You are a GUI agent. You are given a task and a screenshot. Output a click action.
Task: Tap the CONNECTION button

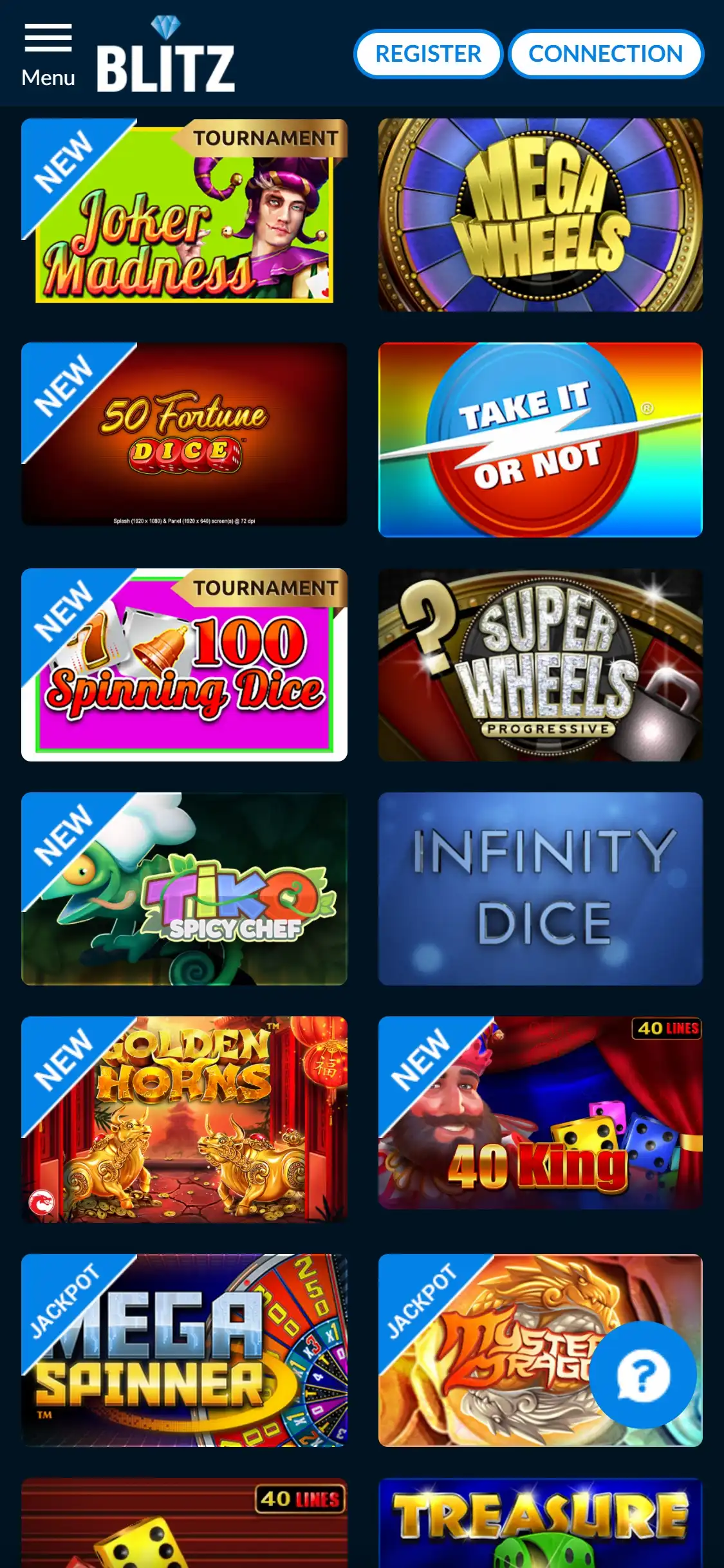click(606, 54)
